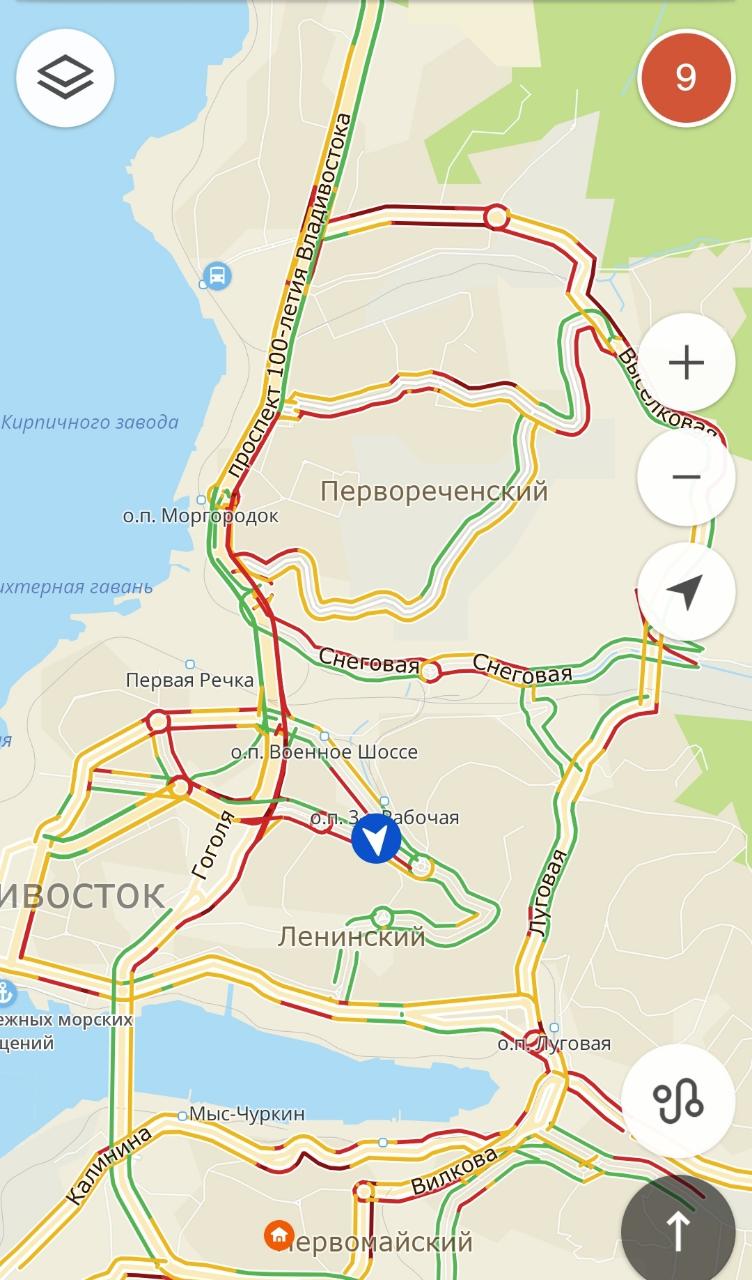
Task: Tap the up arrow button
Action: 678,1230
